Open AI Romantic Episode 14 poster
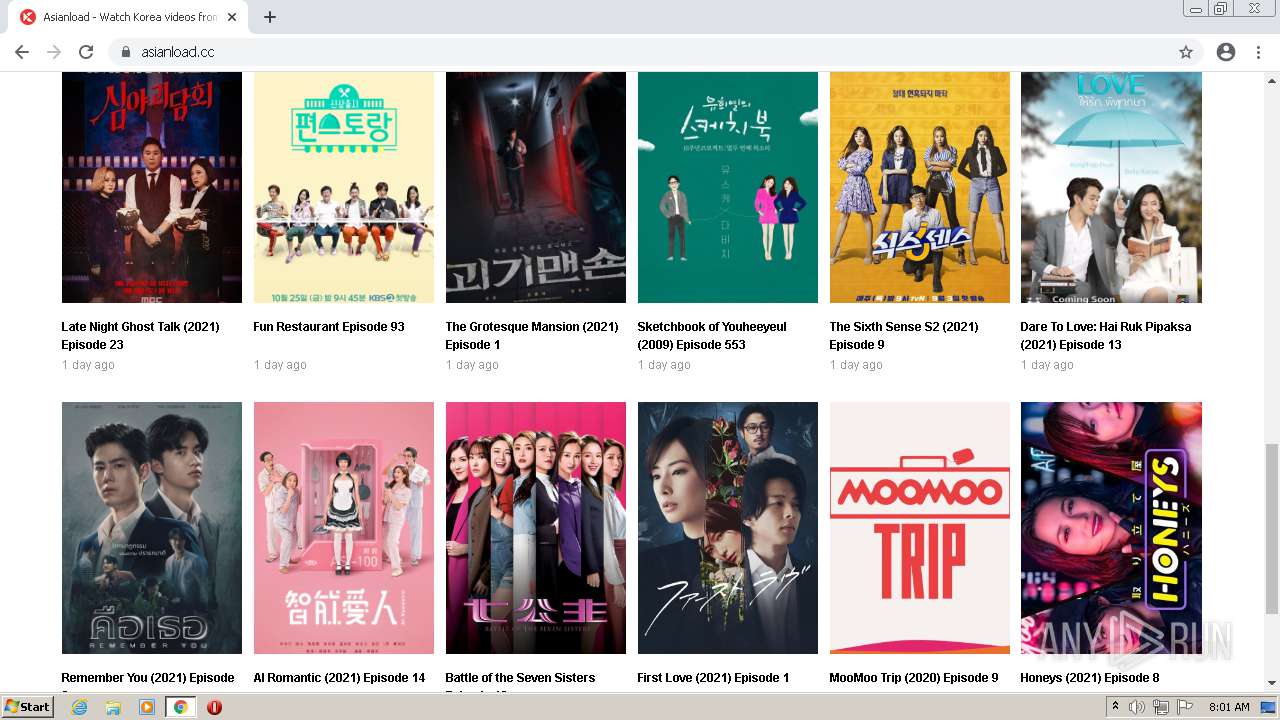Screen dimensions: 1280x720 [343, 527]
